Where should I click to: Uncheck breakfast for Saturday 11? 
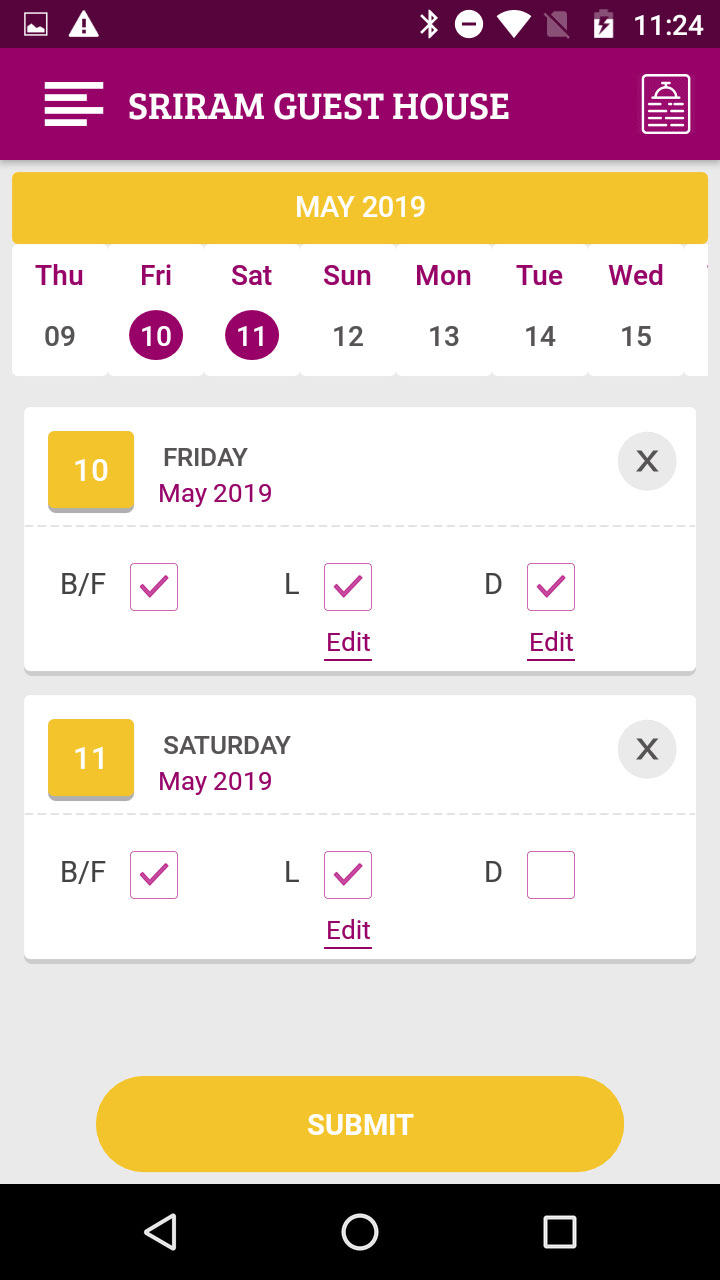(154, 875)
